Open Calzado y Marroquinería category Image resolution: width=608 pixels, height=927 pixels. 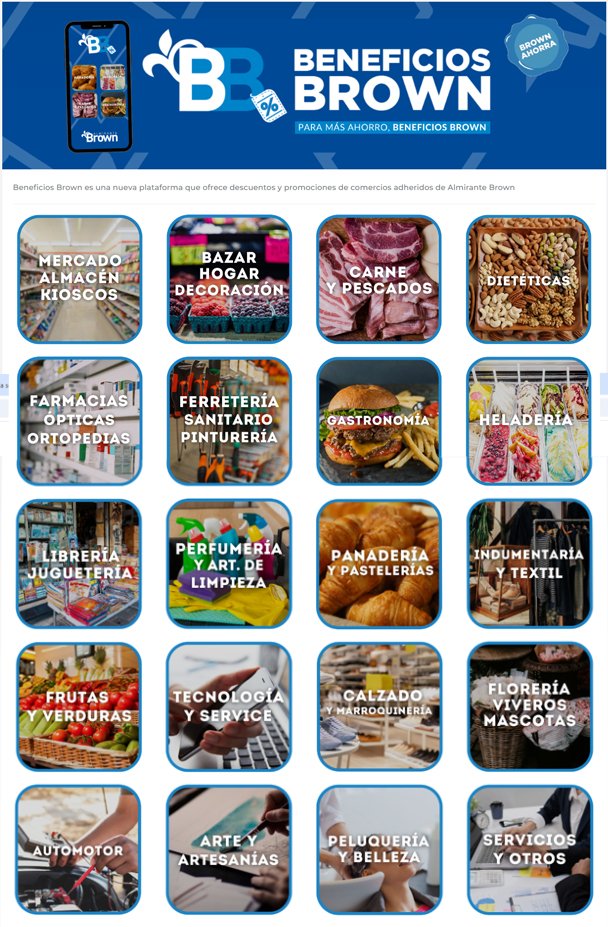pos(379,707)
